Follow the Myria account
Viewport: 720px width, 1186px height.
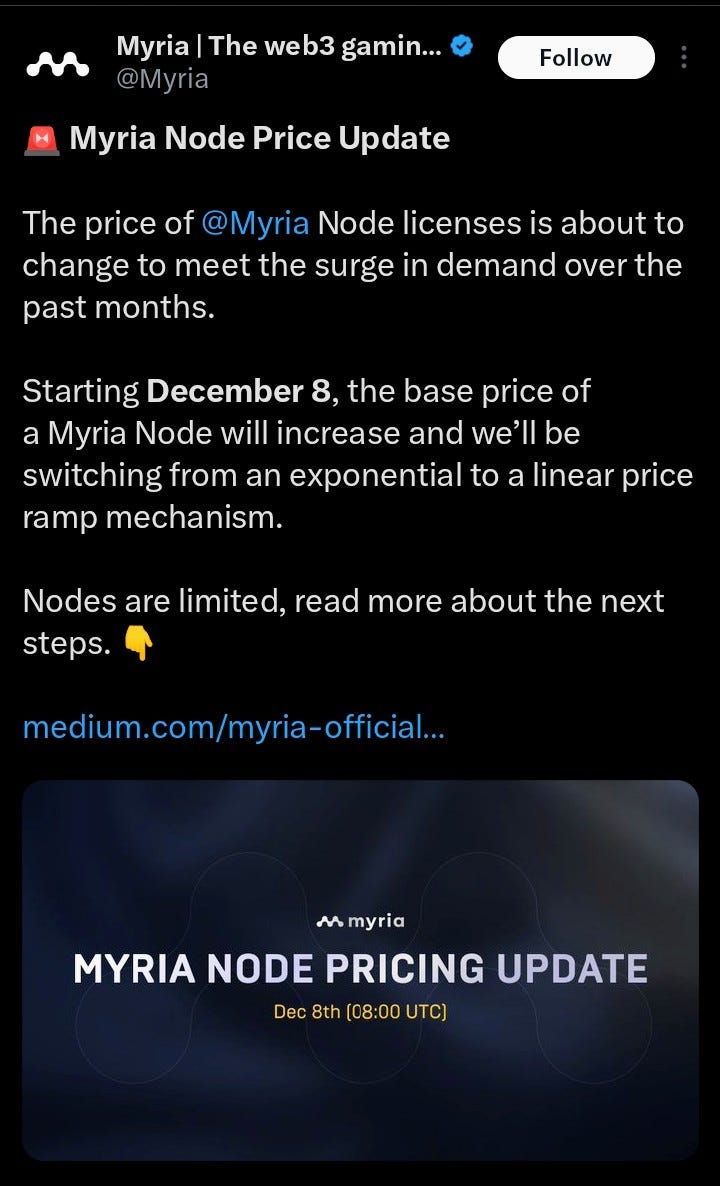[x=575, y=58]
